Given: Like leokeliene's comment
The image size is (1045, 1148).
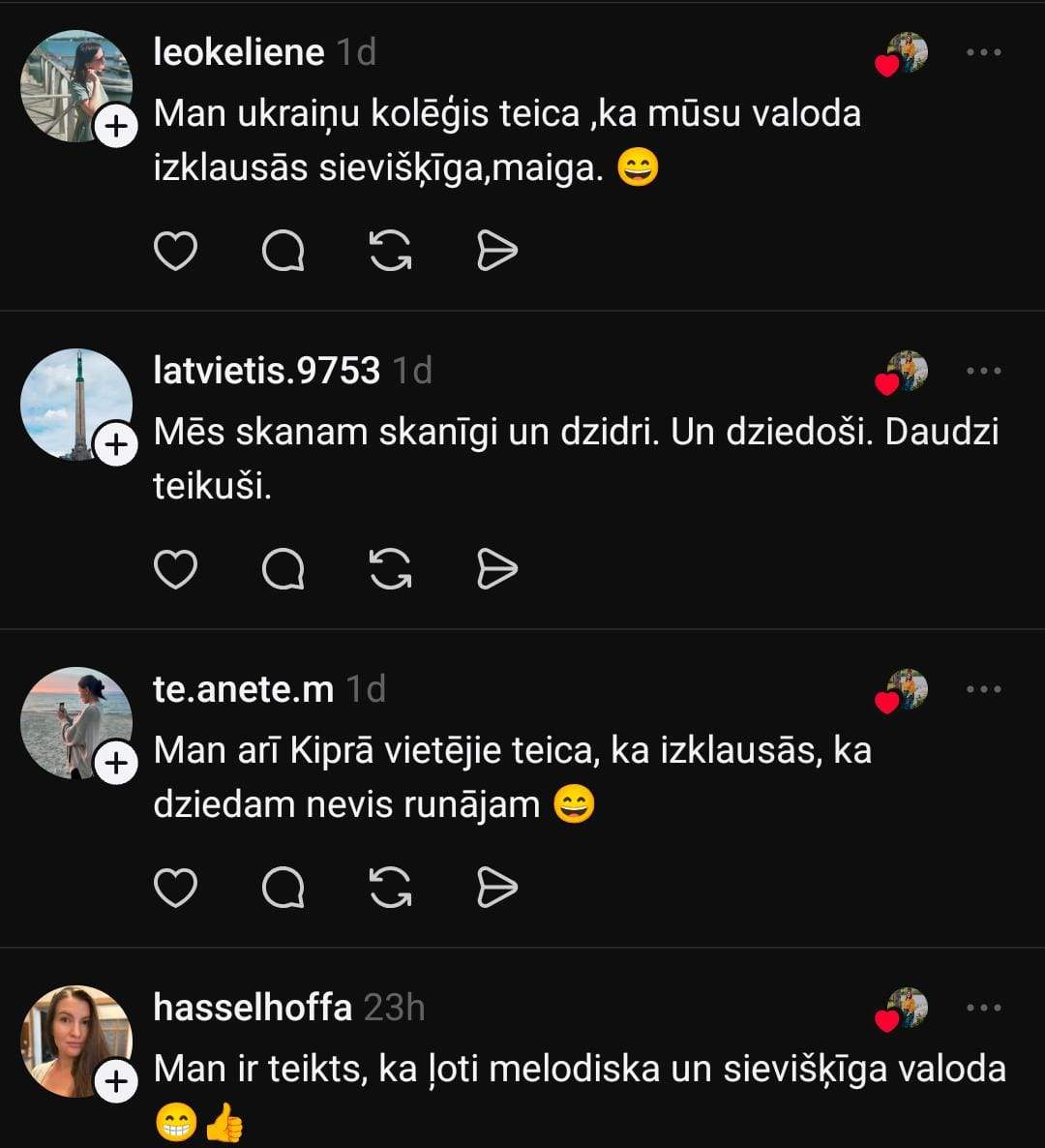Looking at the screenshot, I should pyautogui.click(x=175, y=252).
